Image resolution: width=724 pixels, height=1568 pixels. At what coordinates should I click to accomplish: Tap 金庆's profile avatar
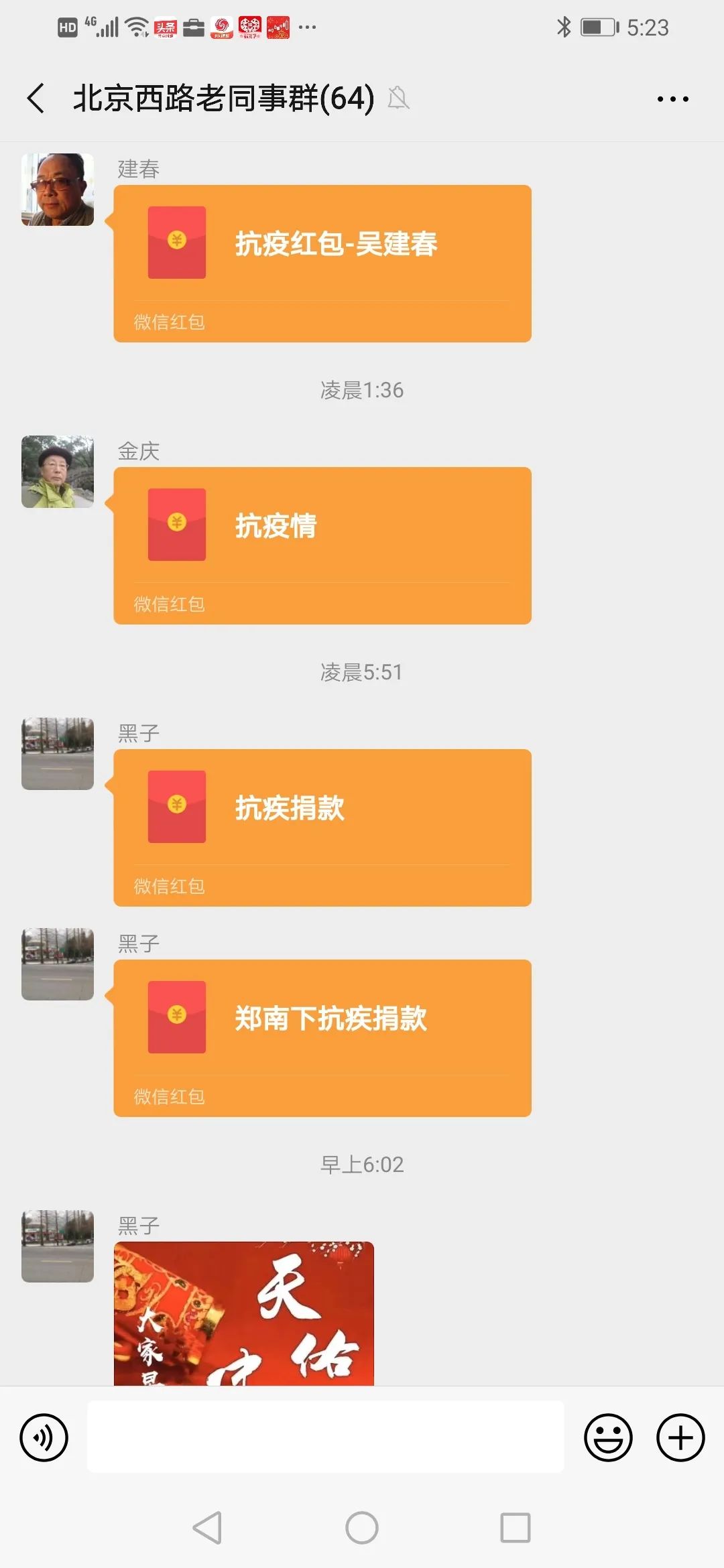pos(58,472)
